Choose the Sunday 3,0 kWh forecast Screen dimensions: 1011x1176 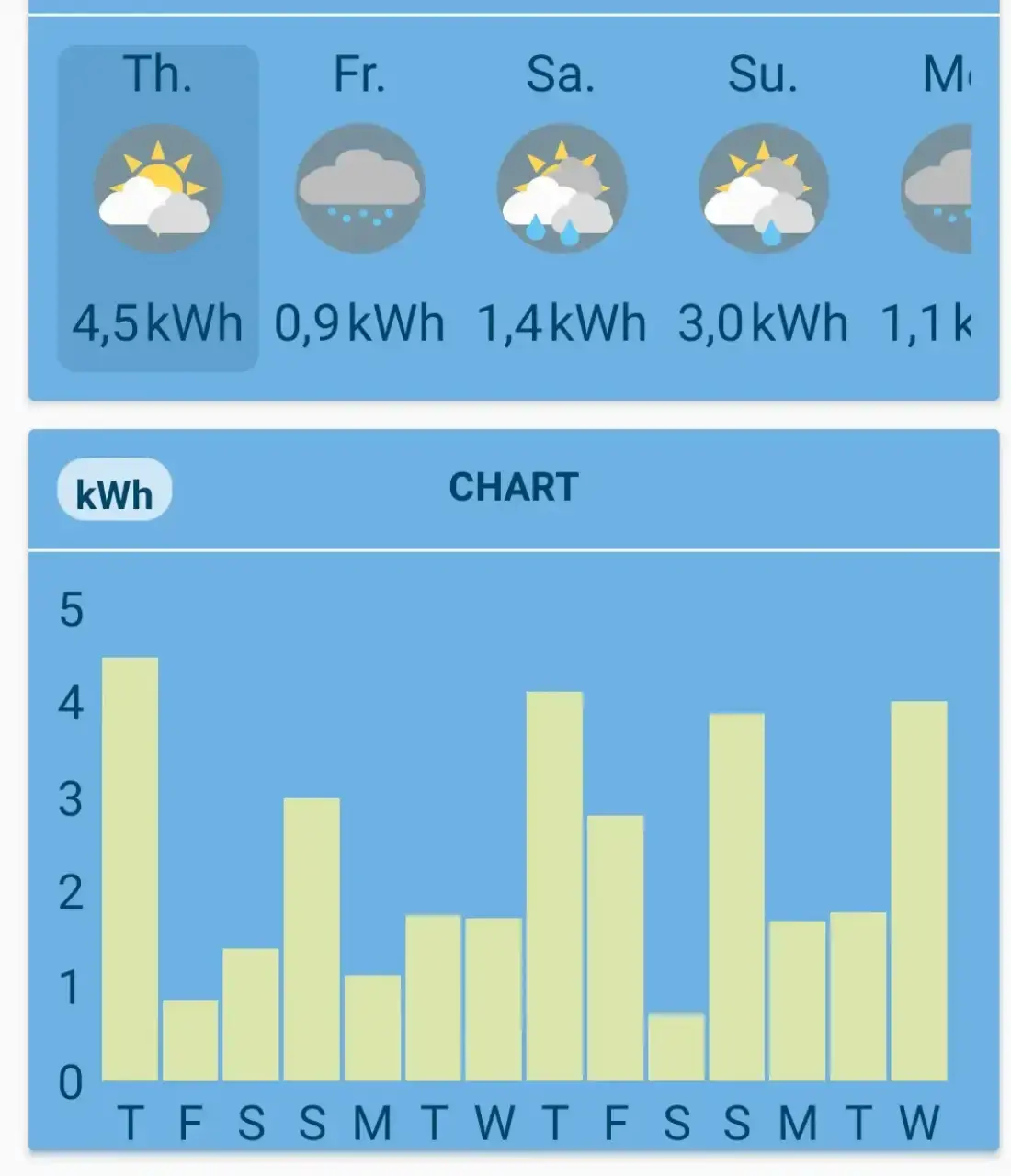763,208
